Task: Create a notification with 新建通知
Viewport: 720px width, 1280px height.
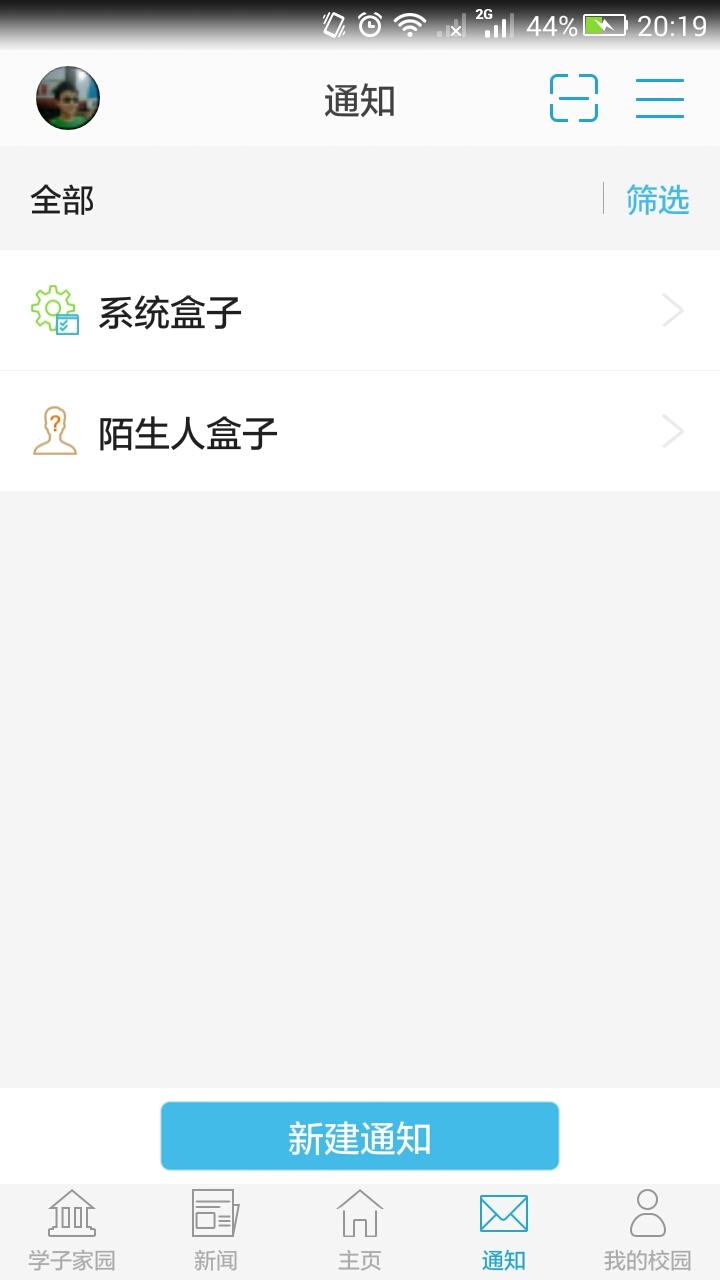Action: click(360, 1137)
